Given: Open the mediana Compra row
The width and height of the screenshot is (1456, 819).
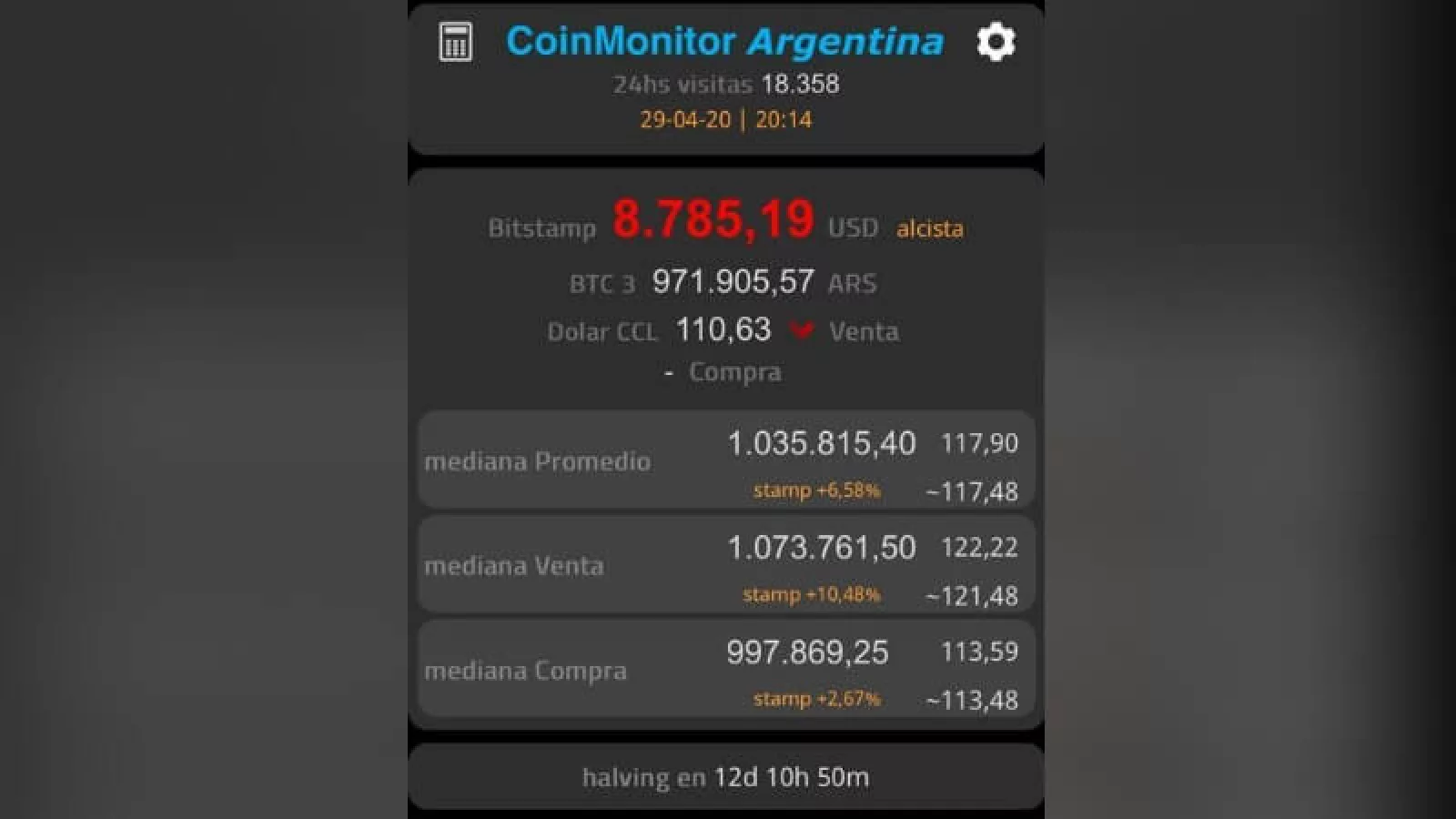Looking at the screenshot, I should [725, 670].
